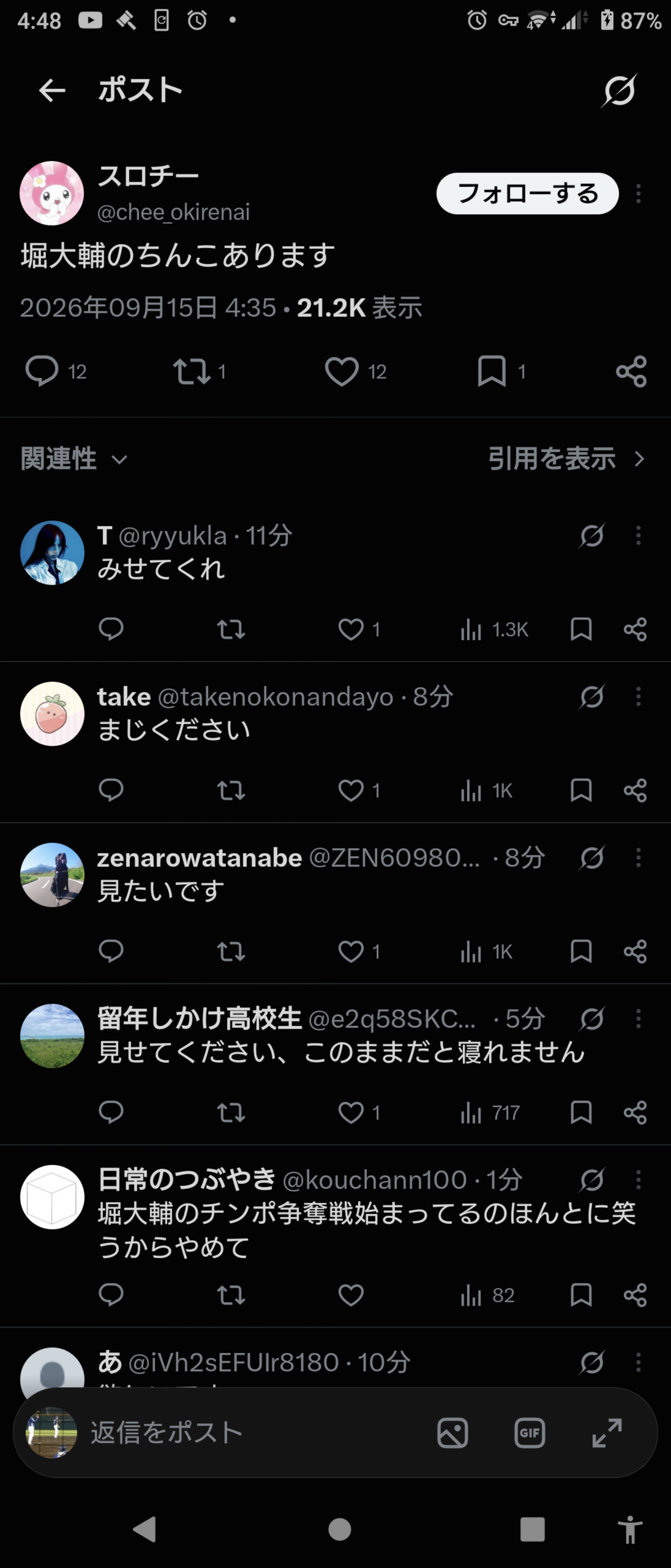The width and height of the screenshot is (671, 1568).
Task: Open the Grok icon in the top bar
Action: click(619, 90)
